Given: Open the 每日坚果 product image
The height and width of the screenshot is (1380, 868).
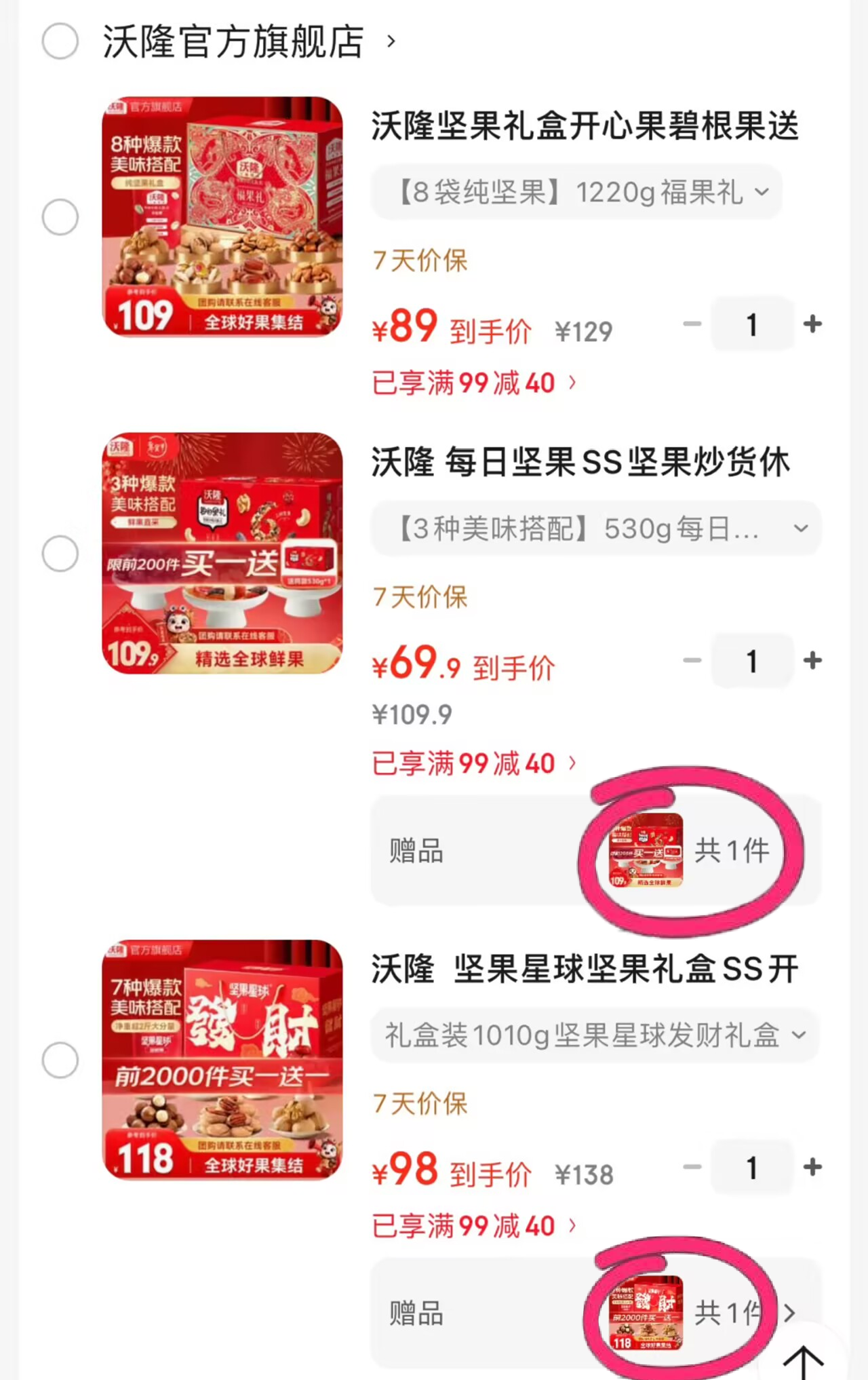Looking at the screenshot, I should [222, 553].
